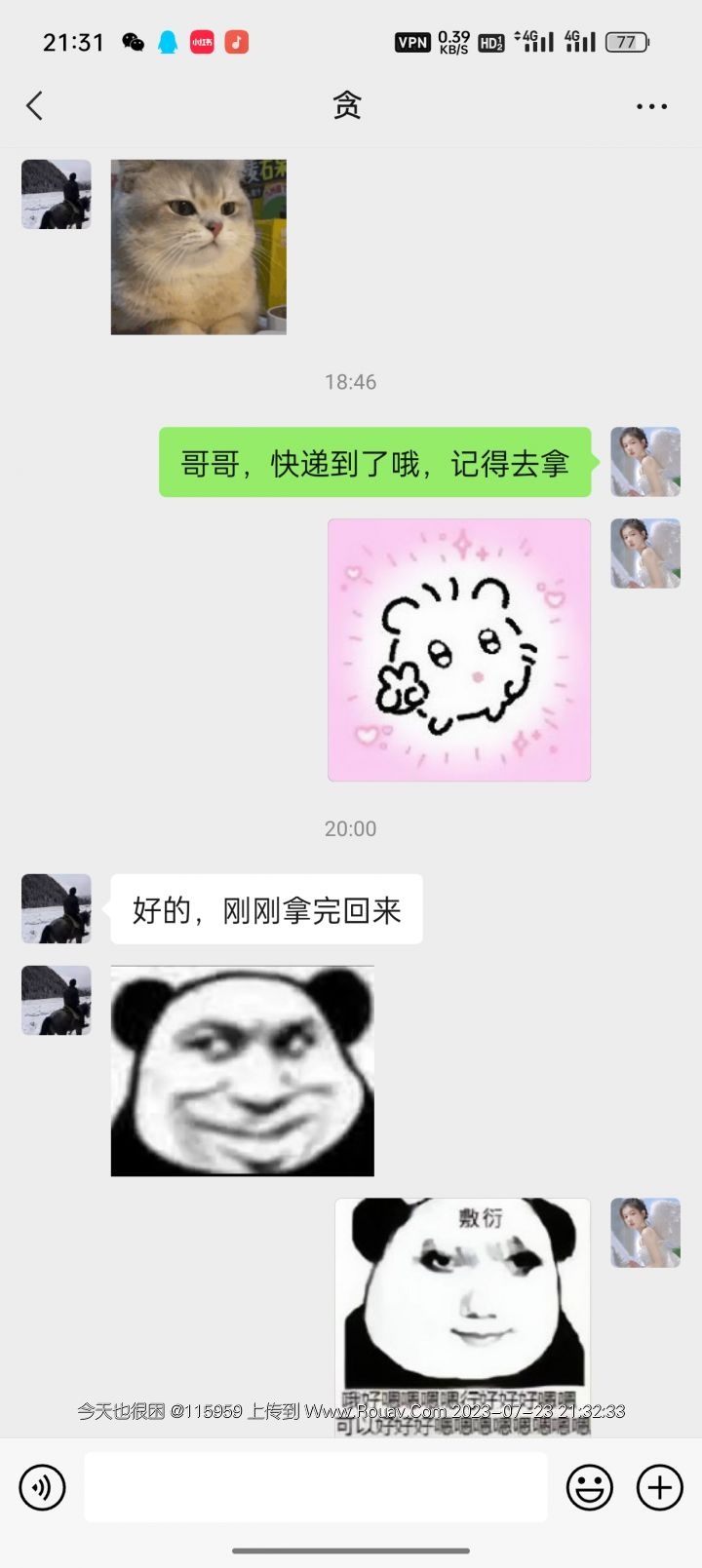Focus the message text field
This screenshot has height=1568, width=702.
tap(315, 1487)
